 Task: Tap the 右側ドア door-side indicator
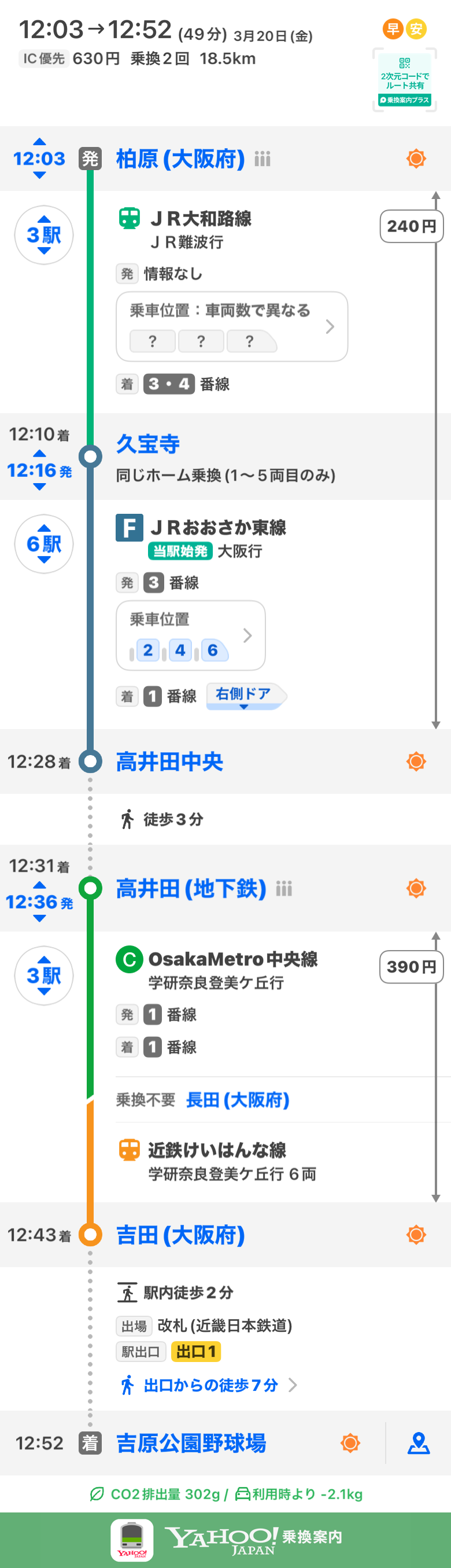point(245,695)
